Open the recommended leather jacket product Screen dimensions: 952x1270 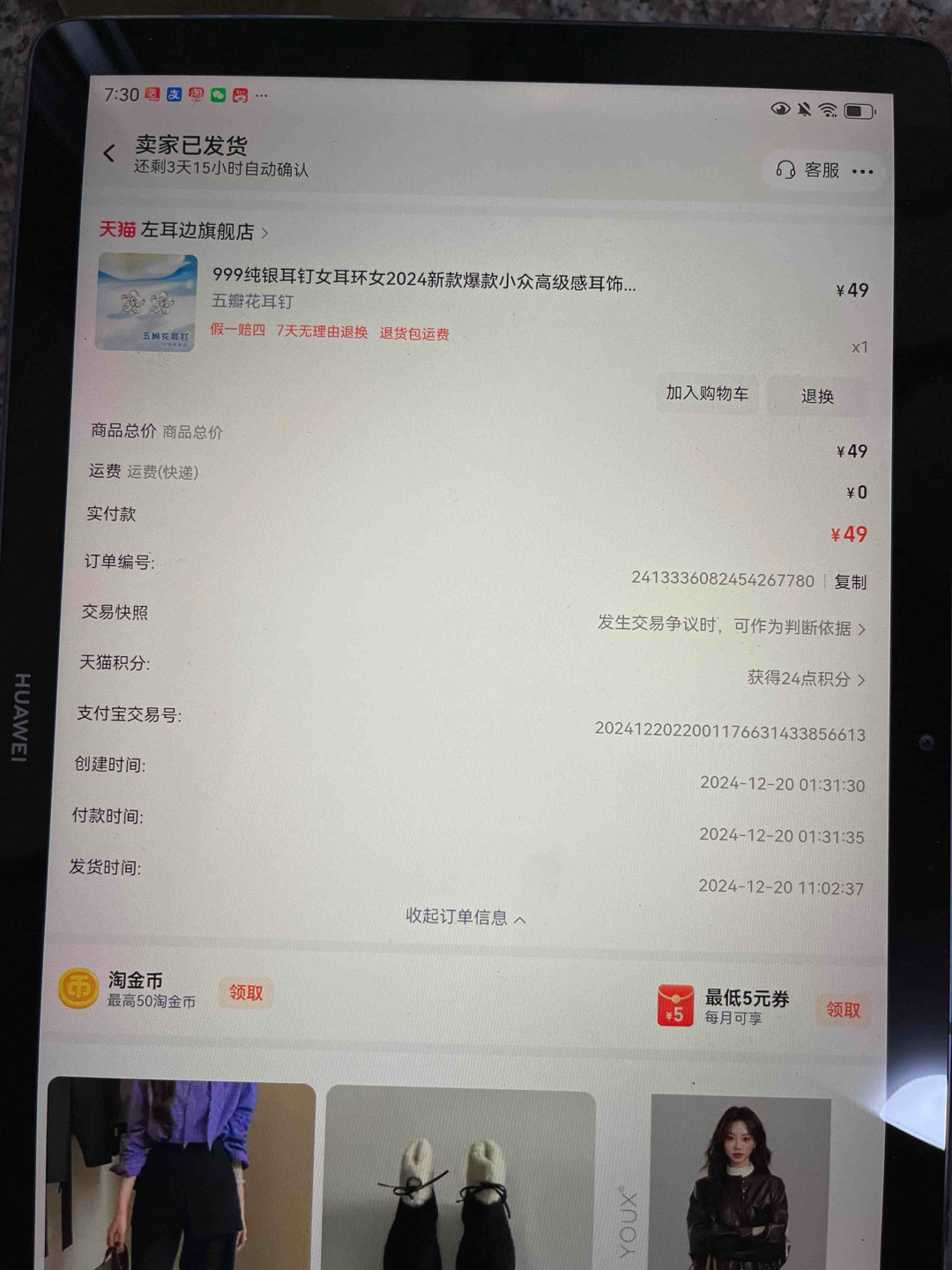coord(740,1182)
